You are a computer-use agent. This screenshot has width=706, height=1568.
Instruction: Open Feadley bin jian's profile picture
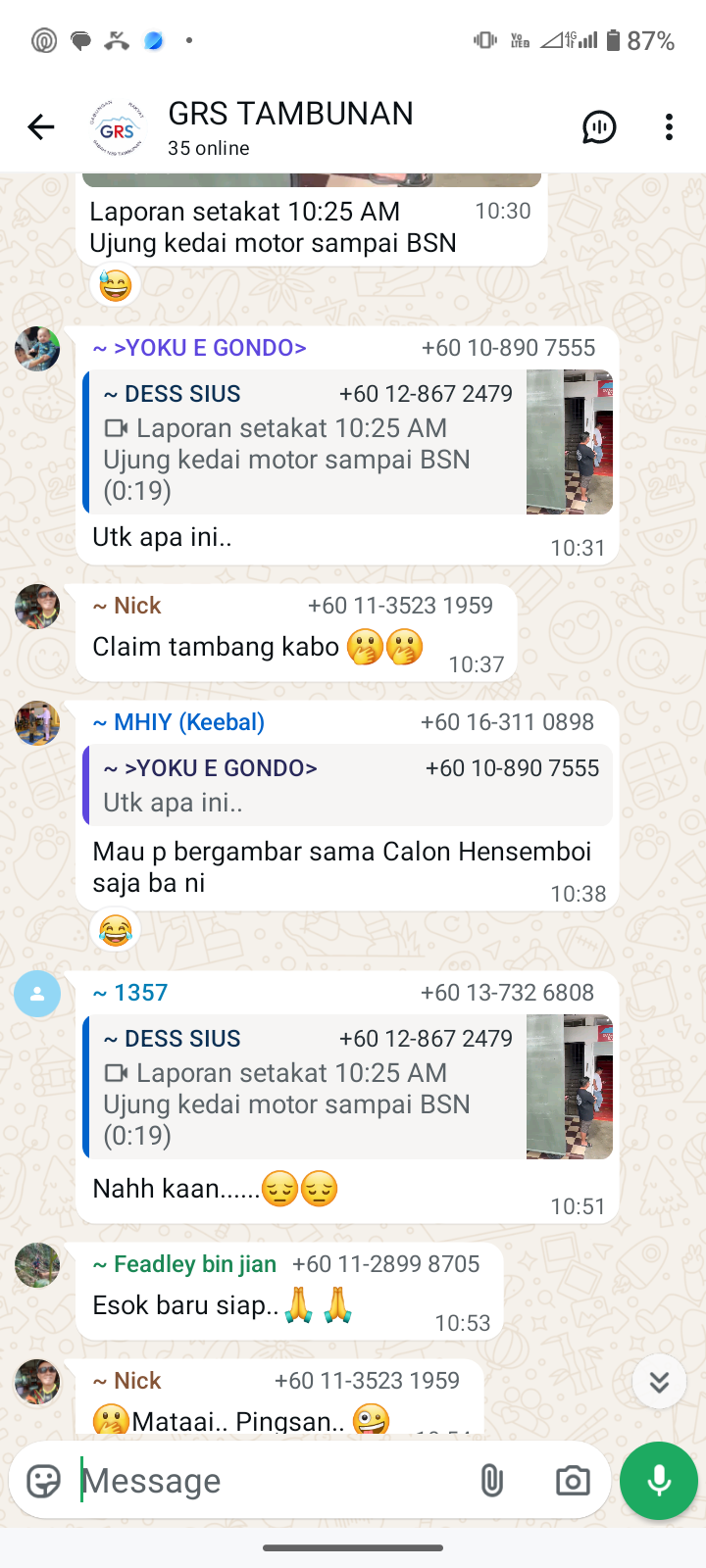click(37, 1265)
